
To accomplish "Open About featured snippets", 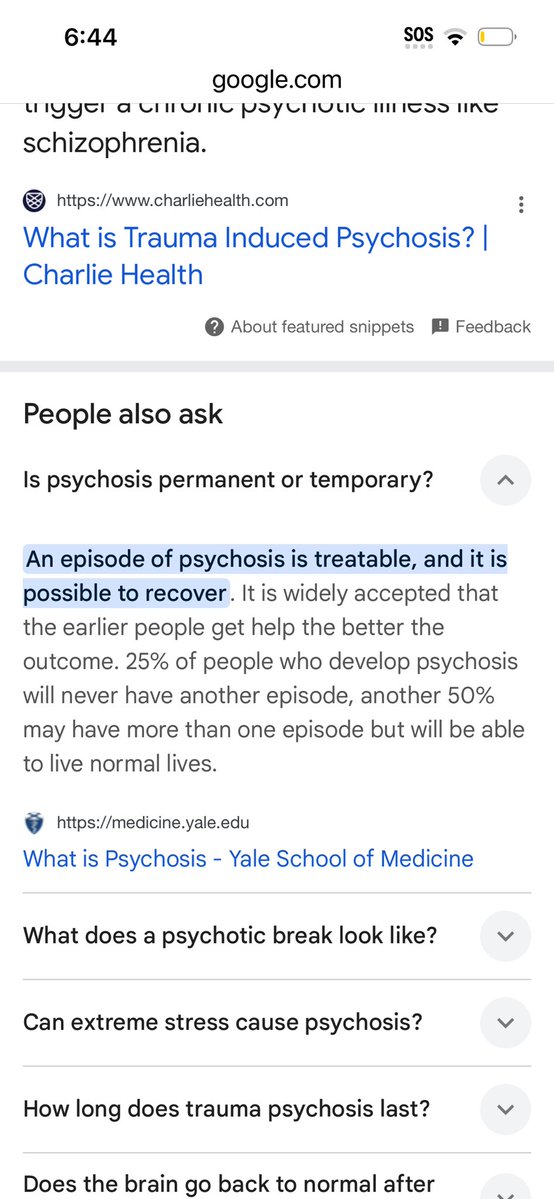I will (309, 327).
